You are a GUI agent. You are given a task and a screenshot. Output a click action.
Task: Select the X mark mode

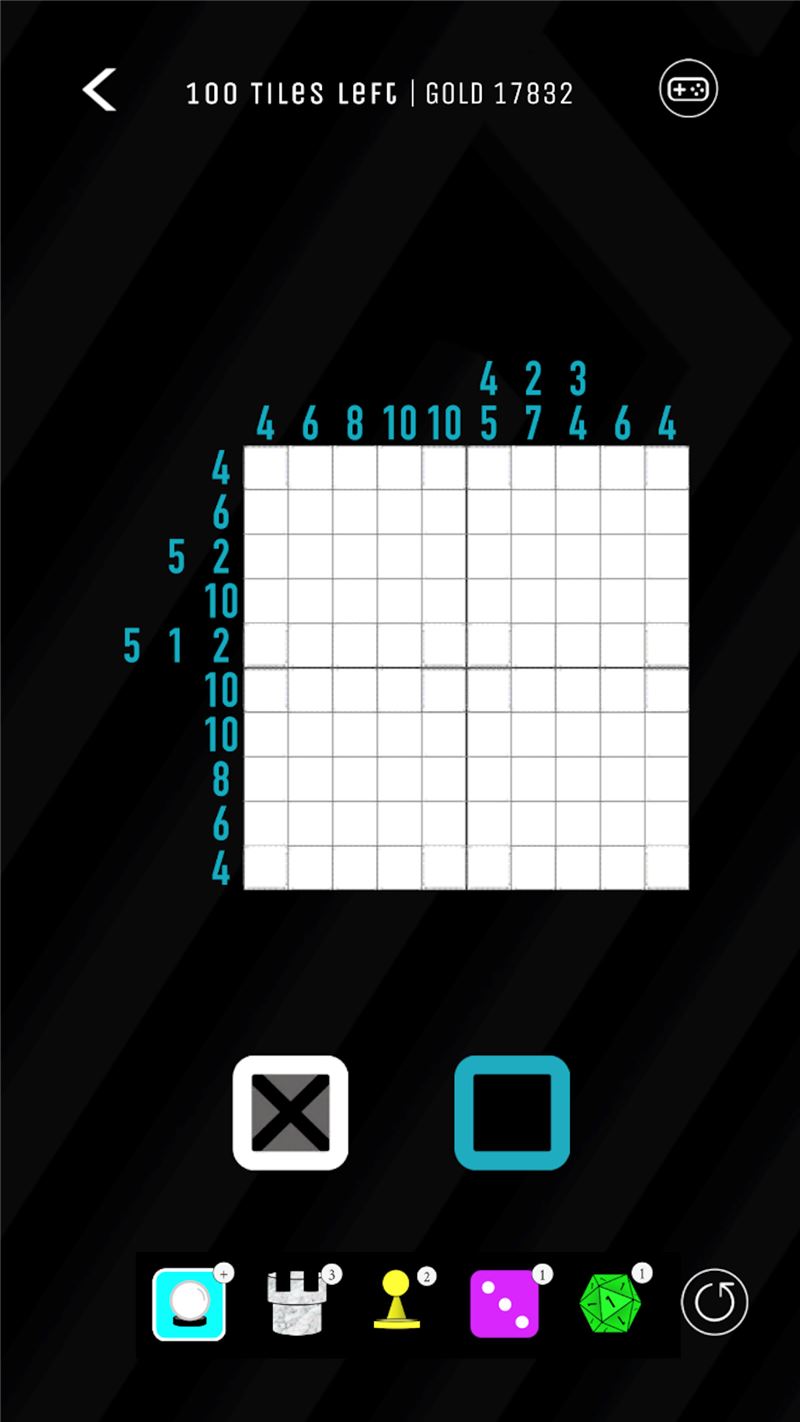(x=290, y=1112)
